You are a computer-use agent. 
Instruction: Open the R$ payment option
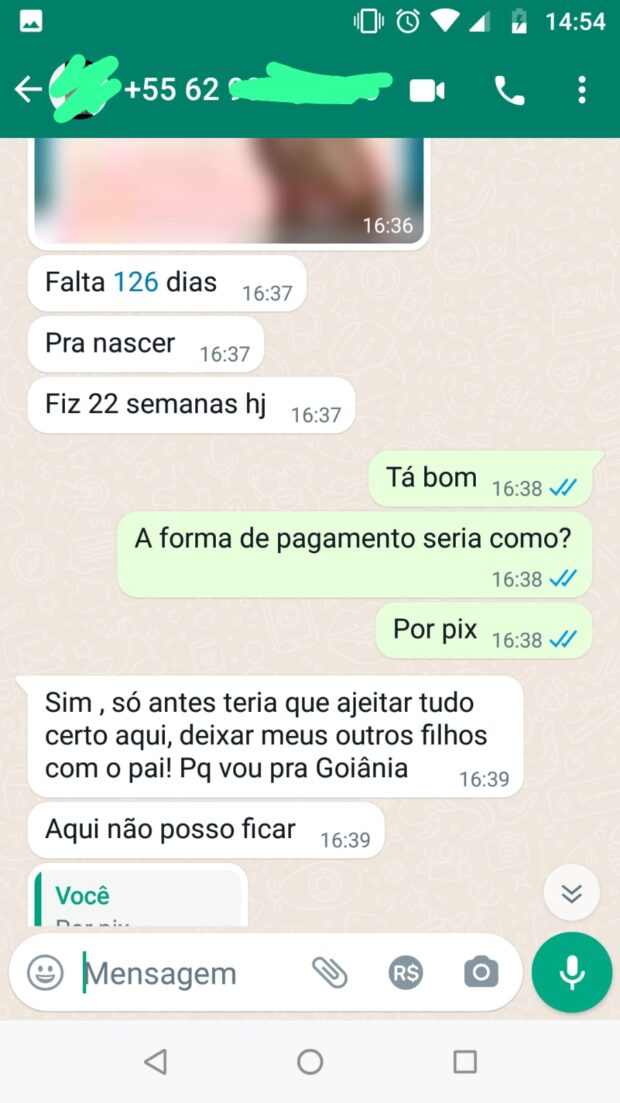(x=406, y=973)
